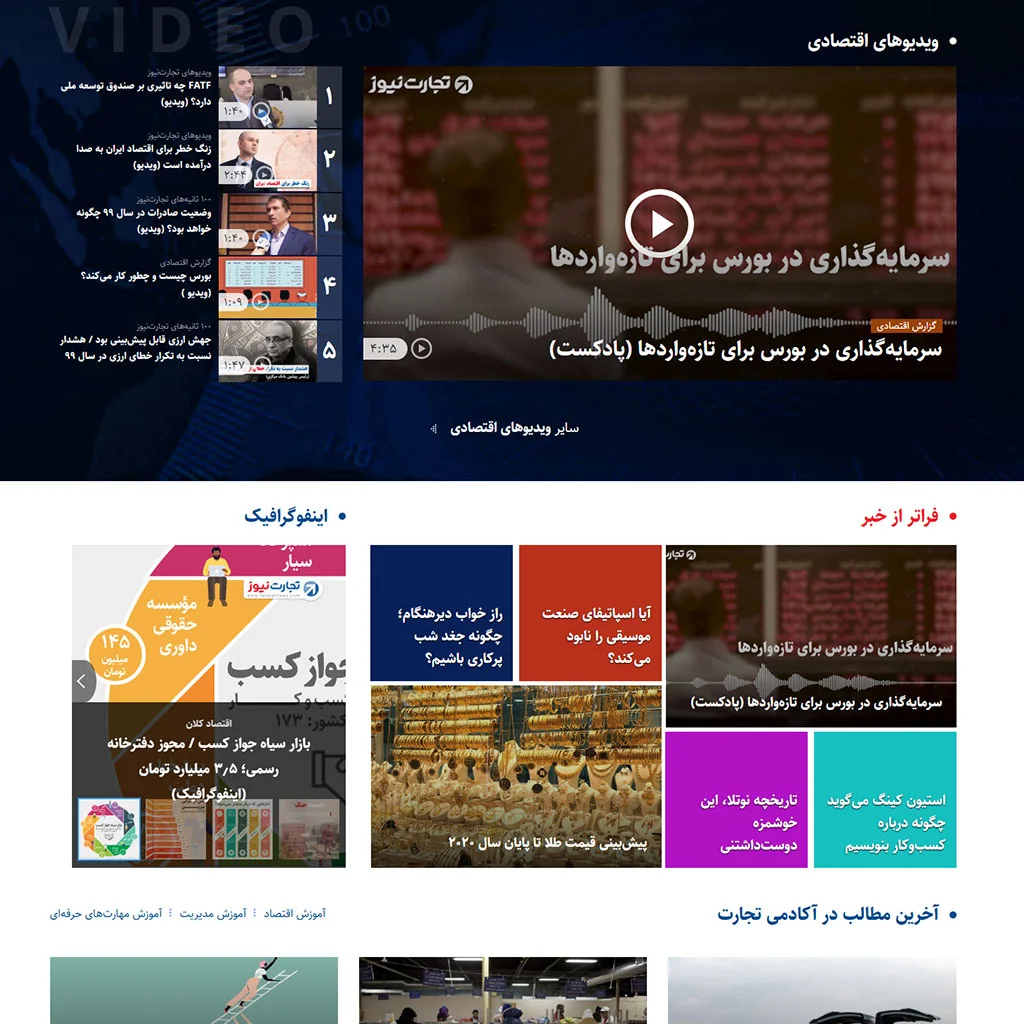Open Stephen King business writing article
The height and width of the screenshot is (1024, 1024).
pyautogui.click(x=885, y=800)
